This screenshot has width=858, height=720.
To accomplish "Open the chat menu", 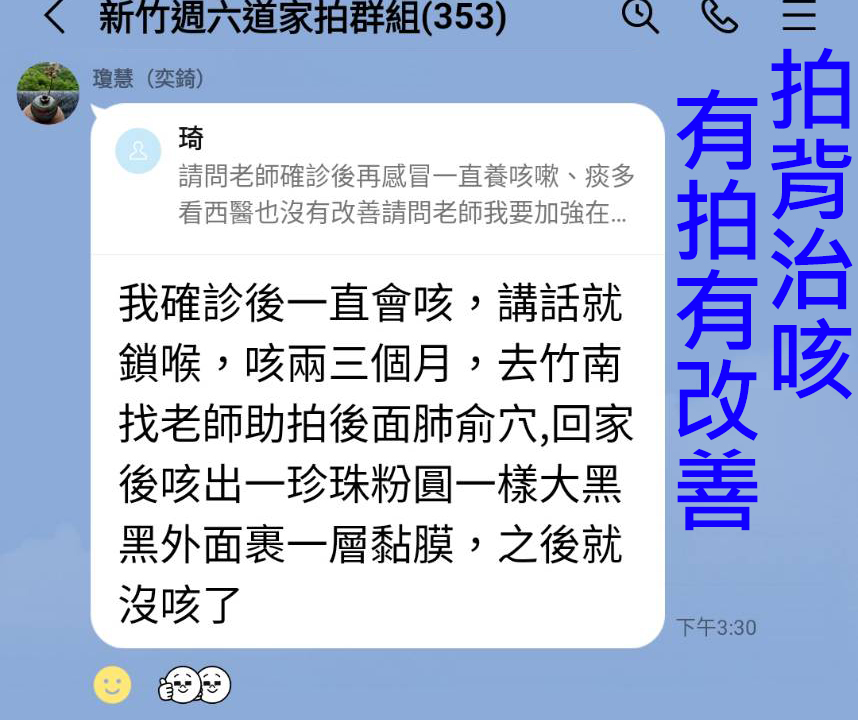I will click(799, 16).
